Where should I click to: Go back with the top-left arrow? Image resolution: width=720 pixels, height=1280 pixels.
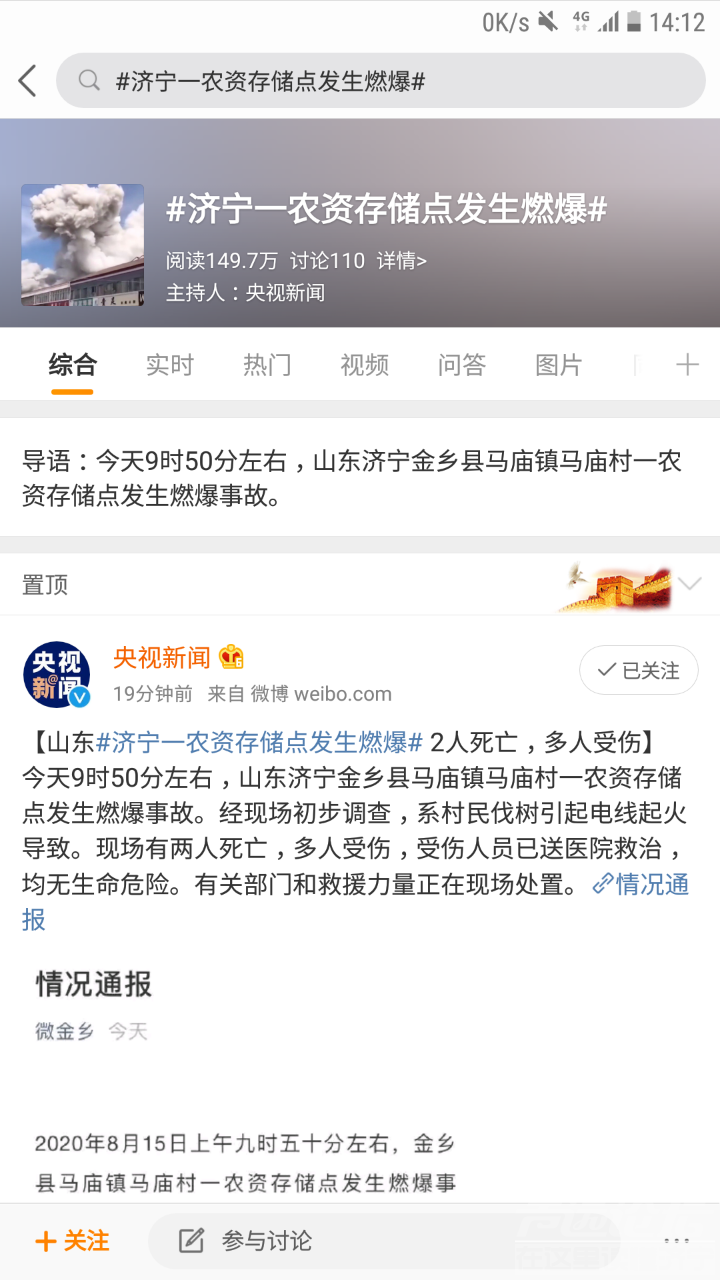28,81
